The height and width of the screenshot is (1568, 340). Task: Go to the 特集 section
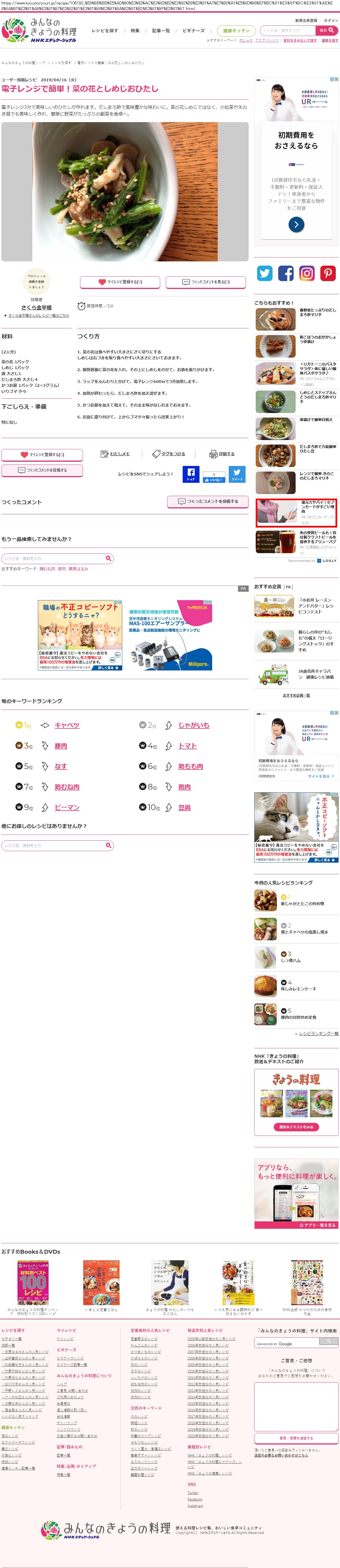(135, 30)
